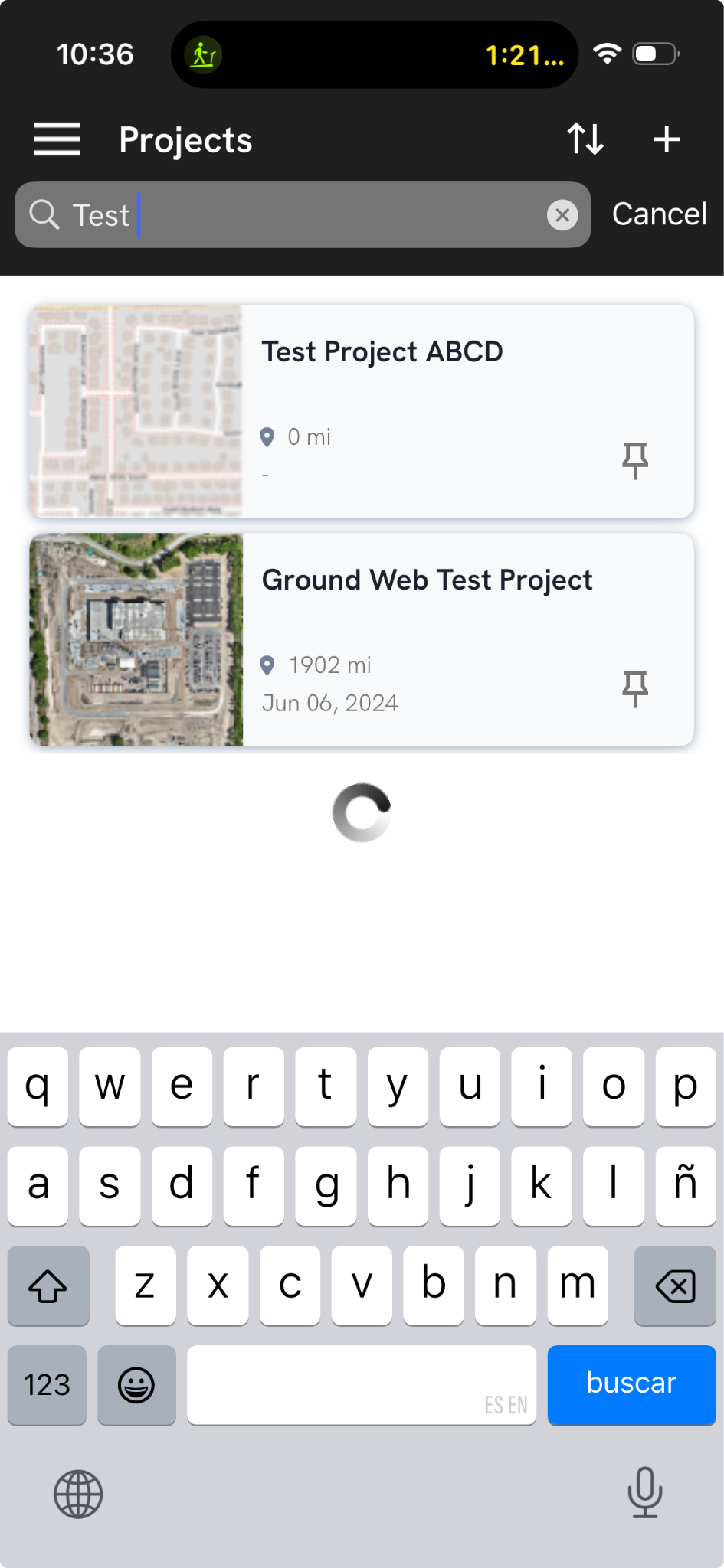Open the sort projects option
Viewport: 724px width, 1568px height.
(585, 139)
